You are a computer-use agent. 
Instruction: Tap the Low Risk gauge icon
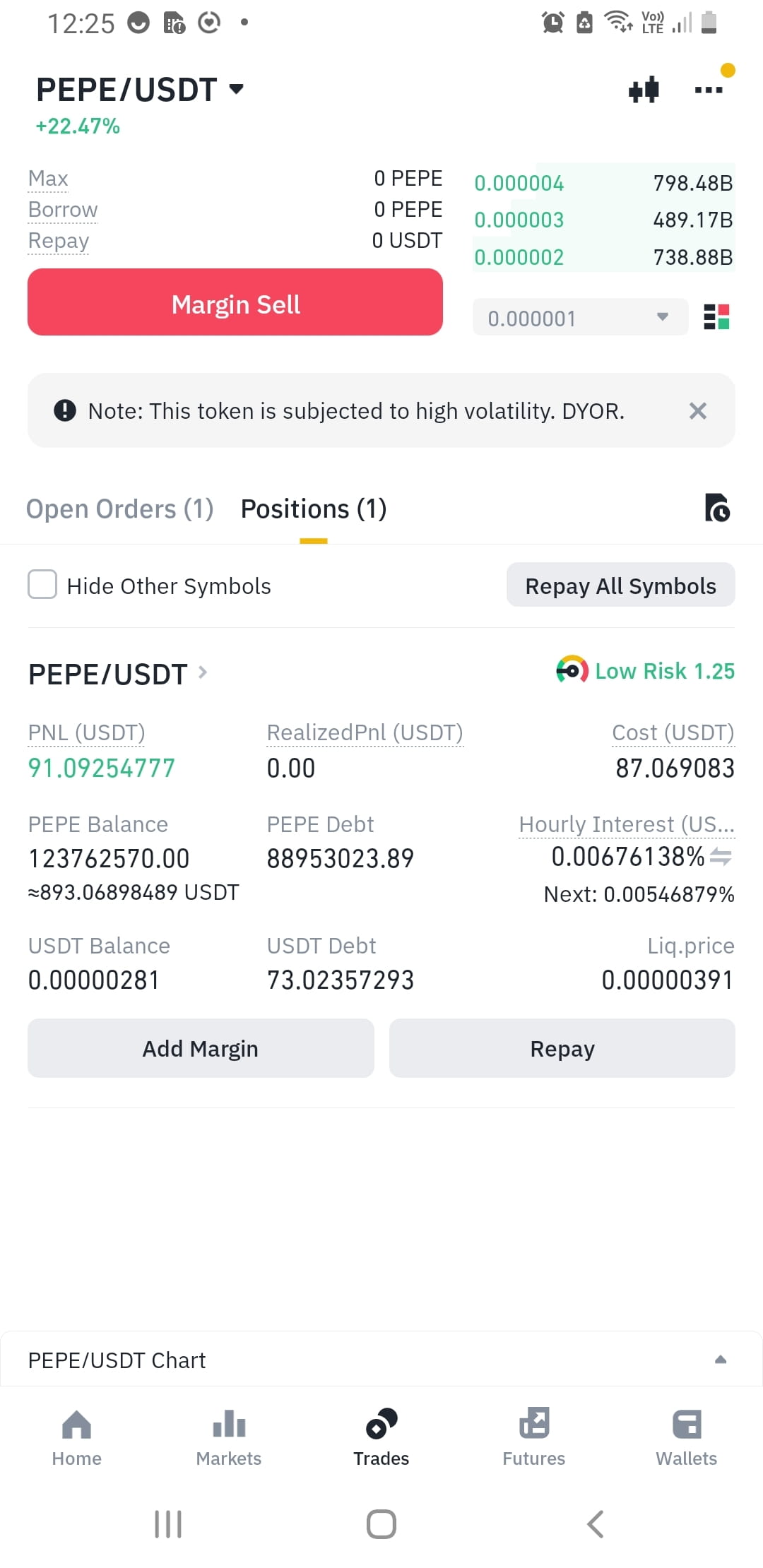[570, 670]
